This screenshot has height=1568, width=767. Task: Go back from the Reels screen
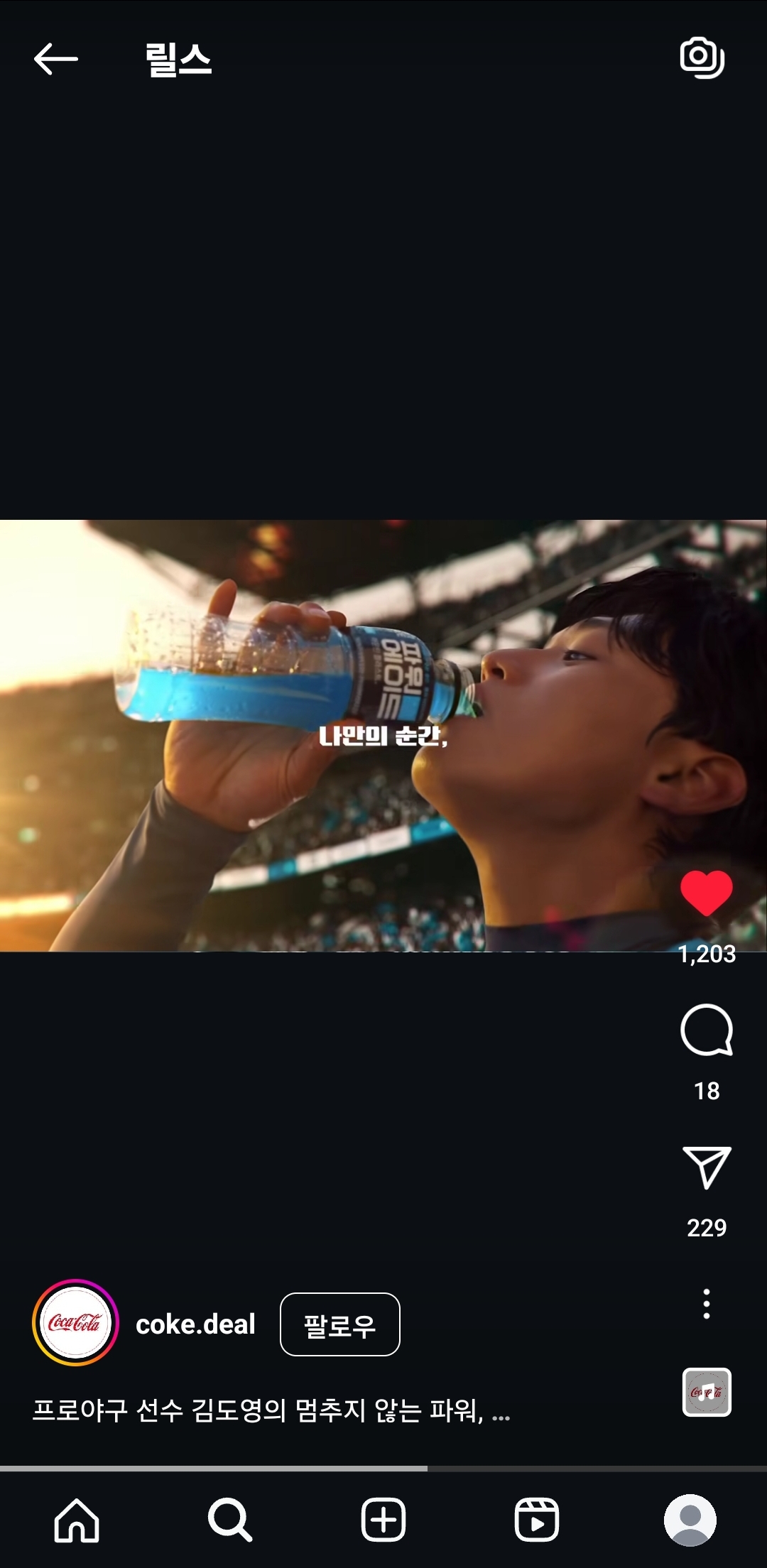coord(55,58)
